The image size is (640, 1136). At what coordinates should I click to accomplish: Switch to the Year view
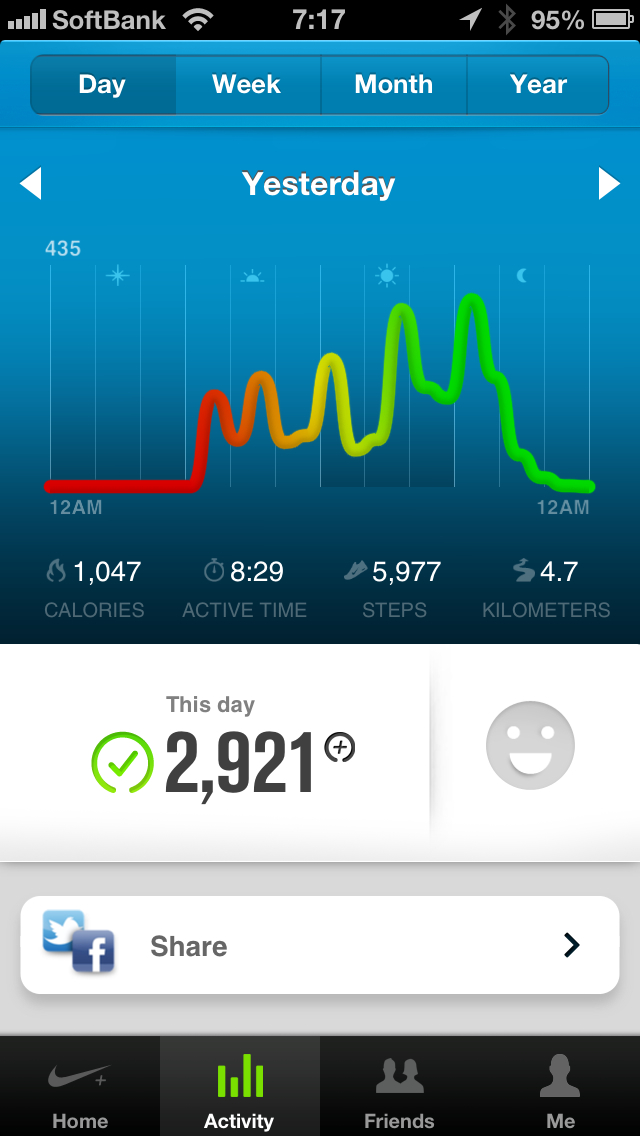538,85
